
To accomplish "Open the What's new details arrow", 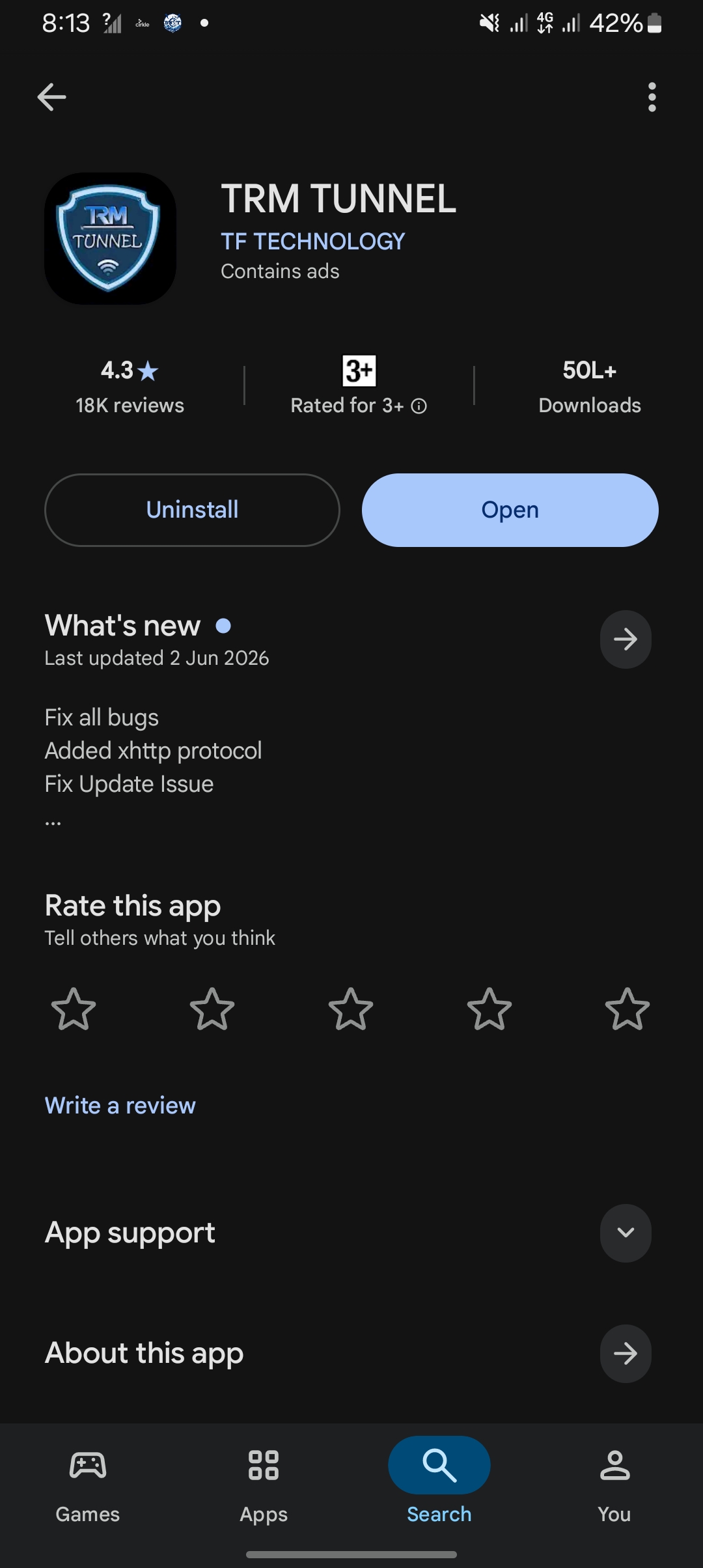I will (626, 639).
